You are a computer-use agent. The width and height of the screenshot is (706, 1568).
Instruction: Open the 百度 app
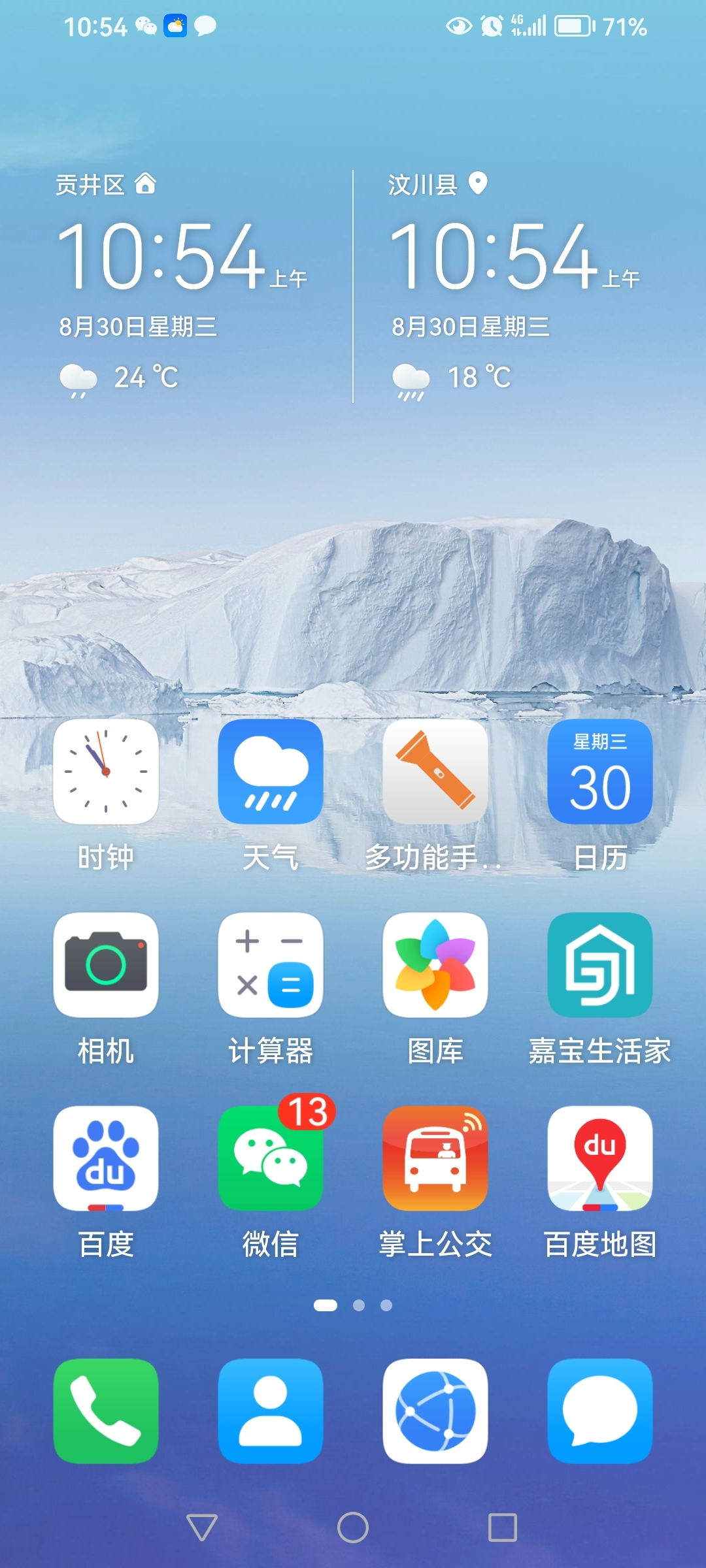tap(106, 1158)
